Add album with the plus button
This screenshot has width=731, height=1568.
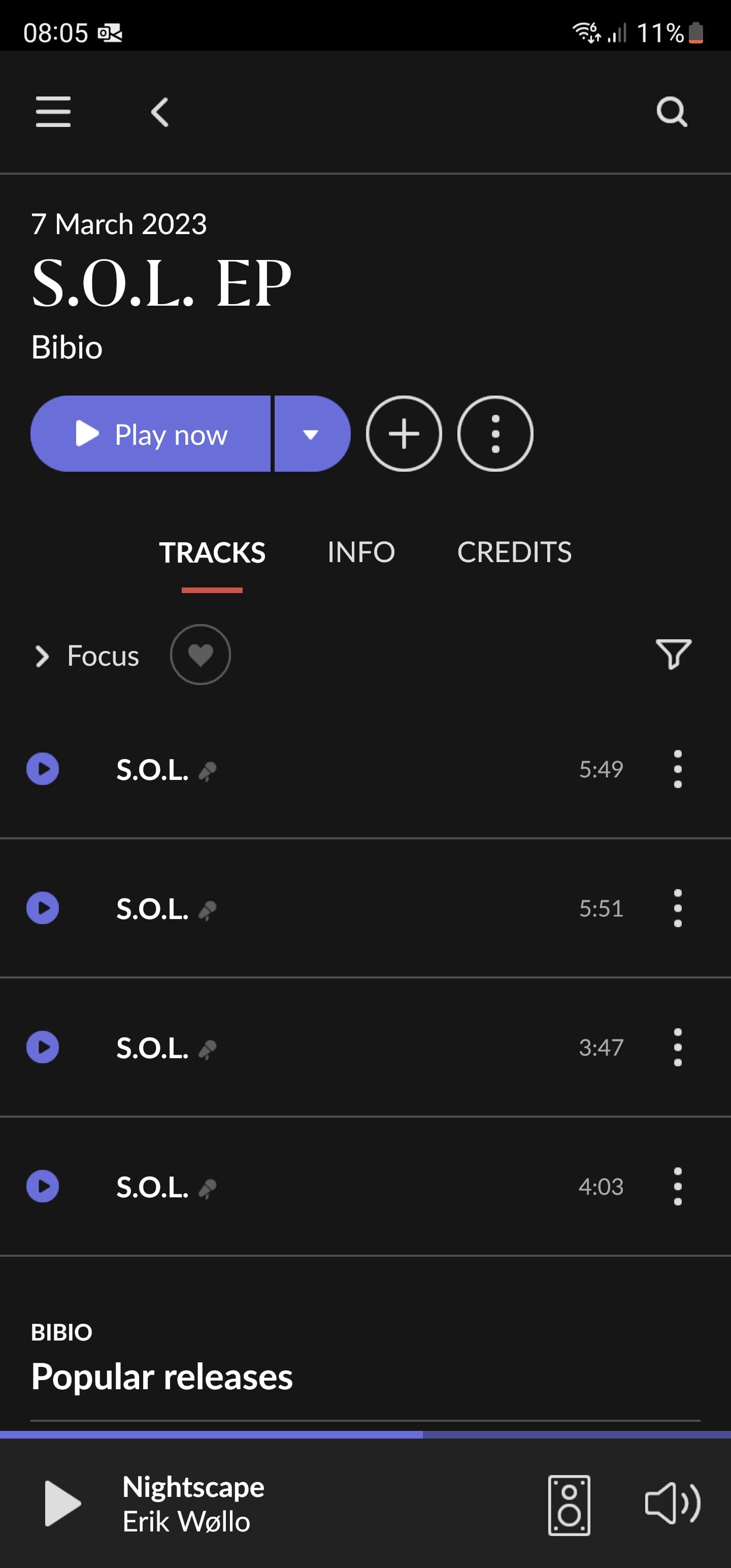(404, 434)
